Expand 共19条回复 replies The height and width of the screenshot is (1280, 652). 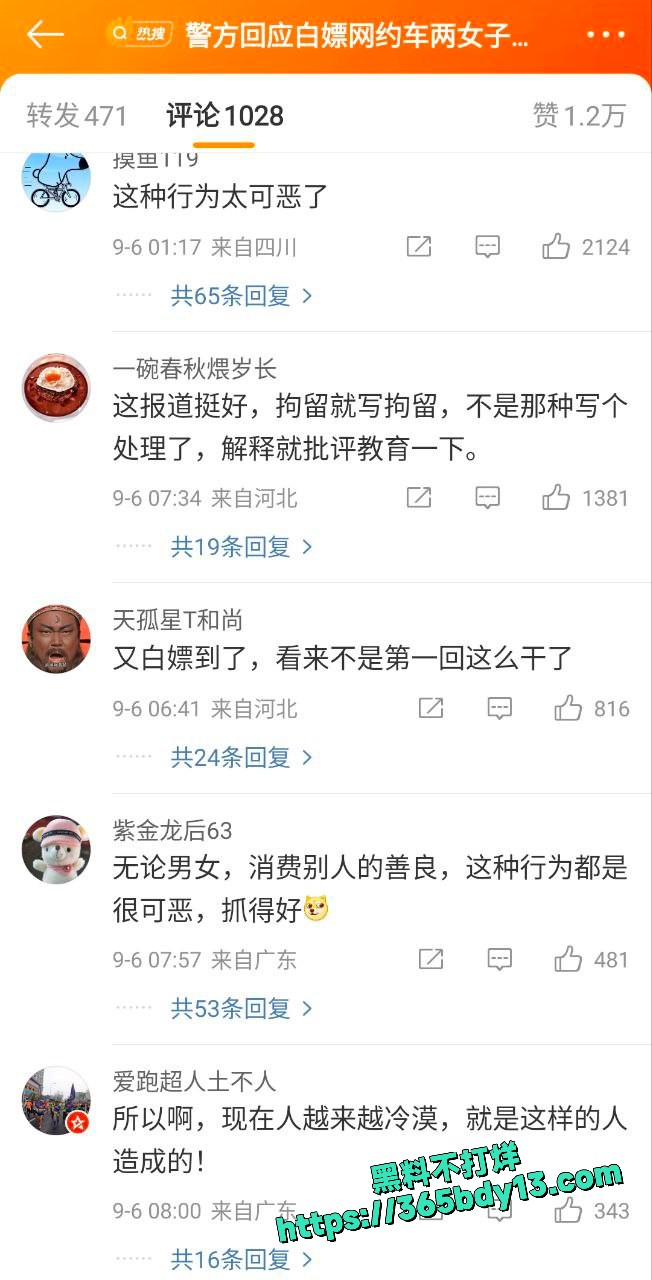click(241, 547)
